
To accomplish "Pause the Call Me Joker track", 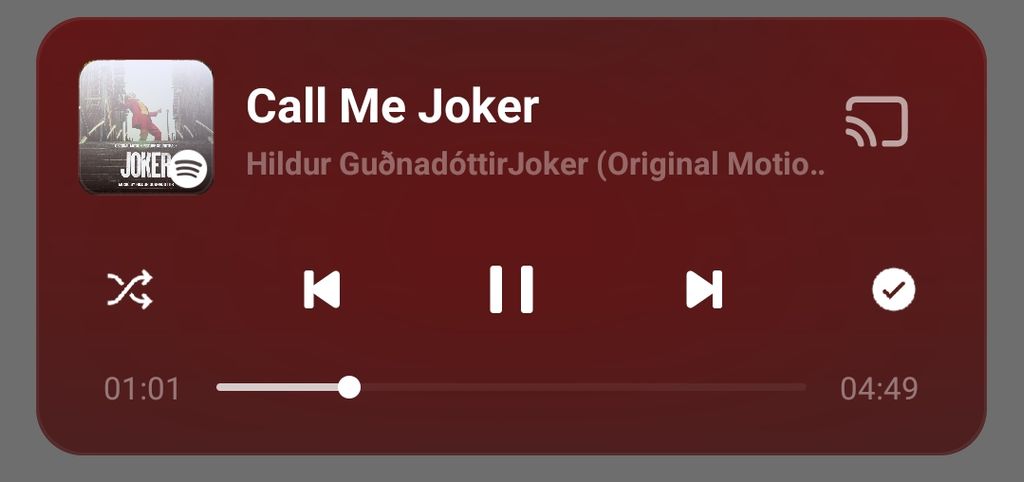I will point(511,290).
